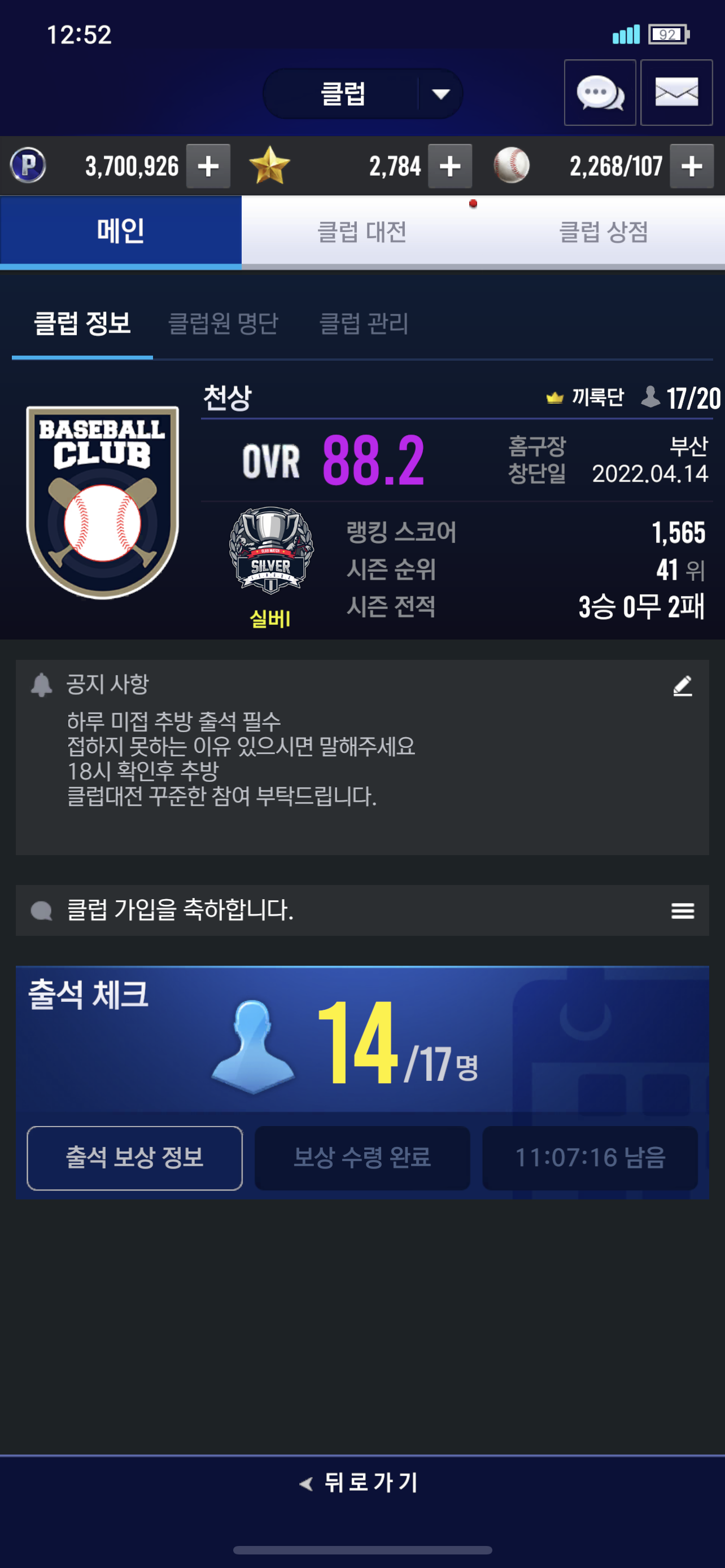Open the 클럽 관리 sub-tab
Image resolution: width=725 pixels, height=1568 pixels.
tap(364, 323)
